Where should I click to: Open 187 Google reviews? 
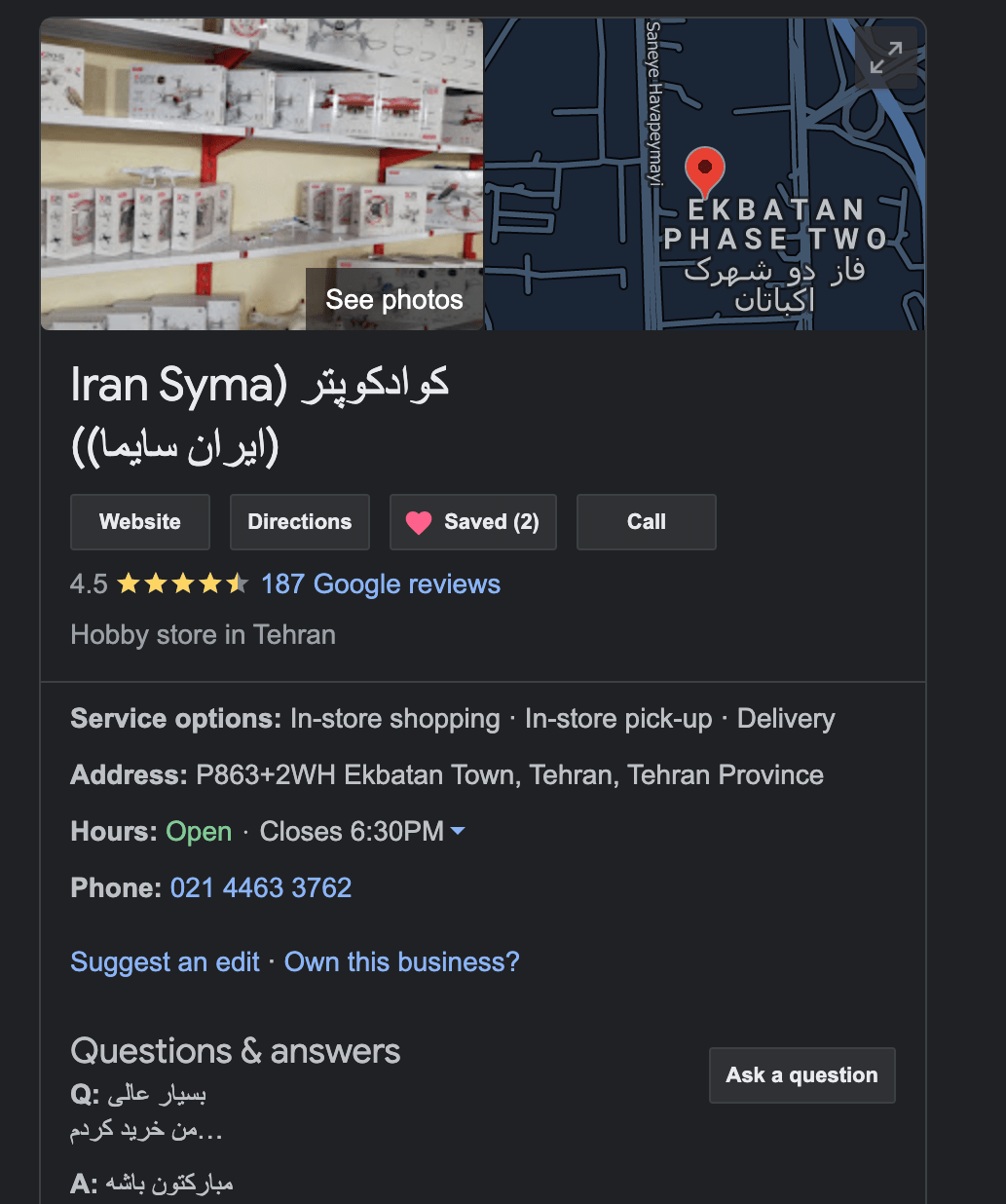coord(380,583)
